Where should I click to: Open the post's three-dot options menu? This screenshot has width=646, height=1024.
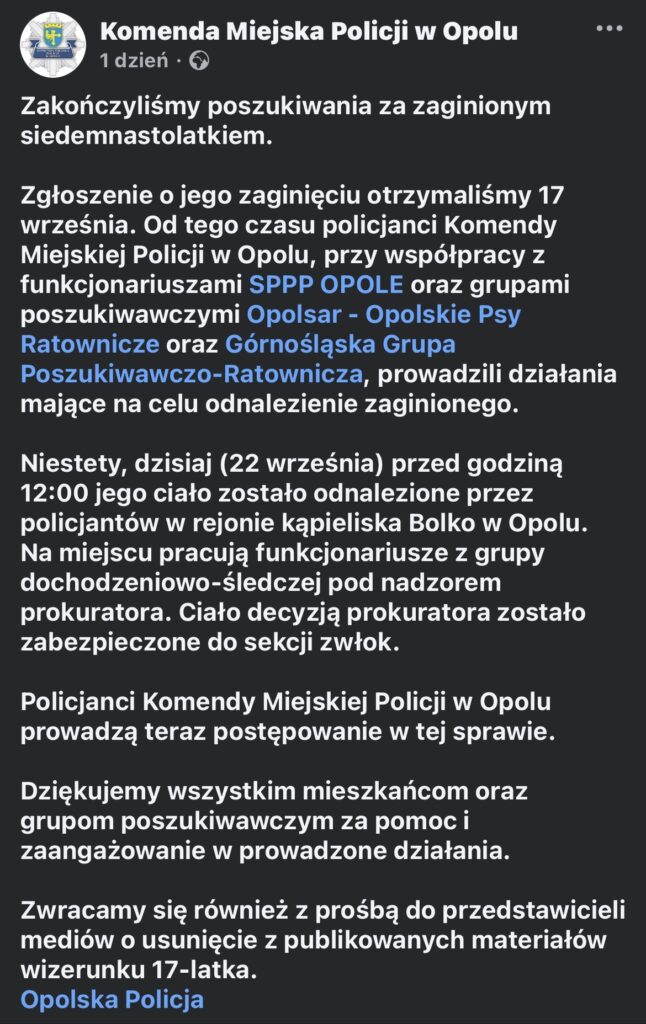(x=609, y=28)
